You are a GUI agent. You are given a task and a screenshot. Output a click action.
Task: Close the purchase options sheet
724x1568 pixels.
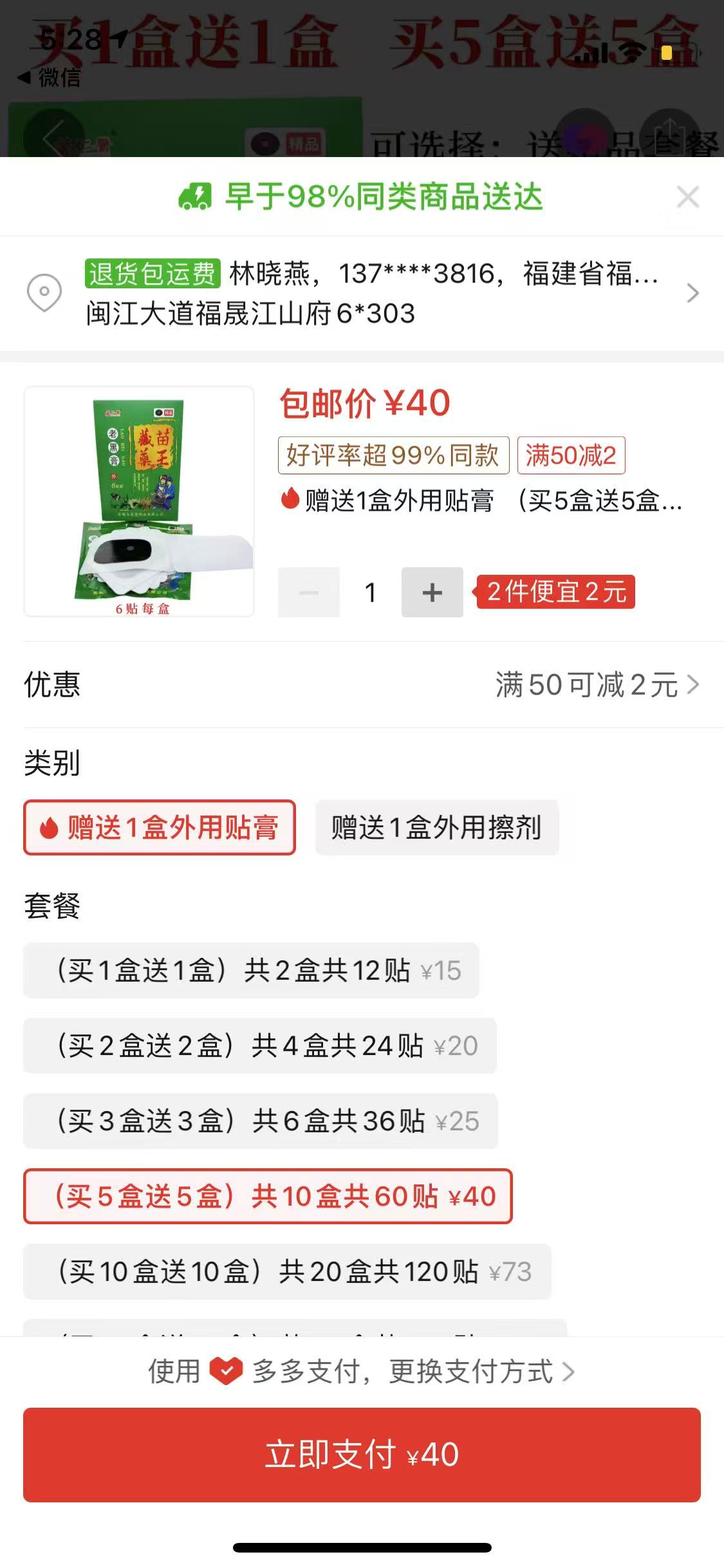coord(687,197)
